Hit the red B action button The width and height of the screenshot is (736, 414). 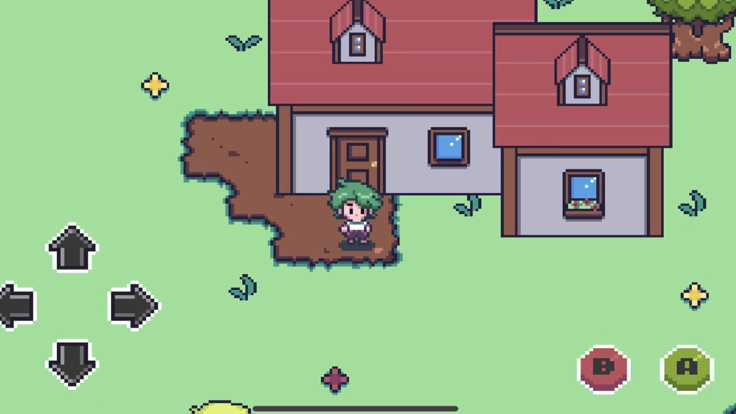[603, 368]
